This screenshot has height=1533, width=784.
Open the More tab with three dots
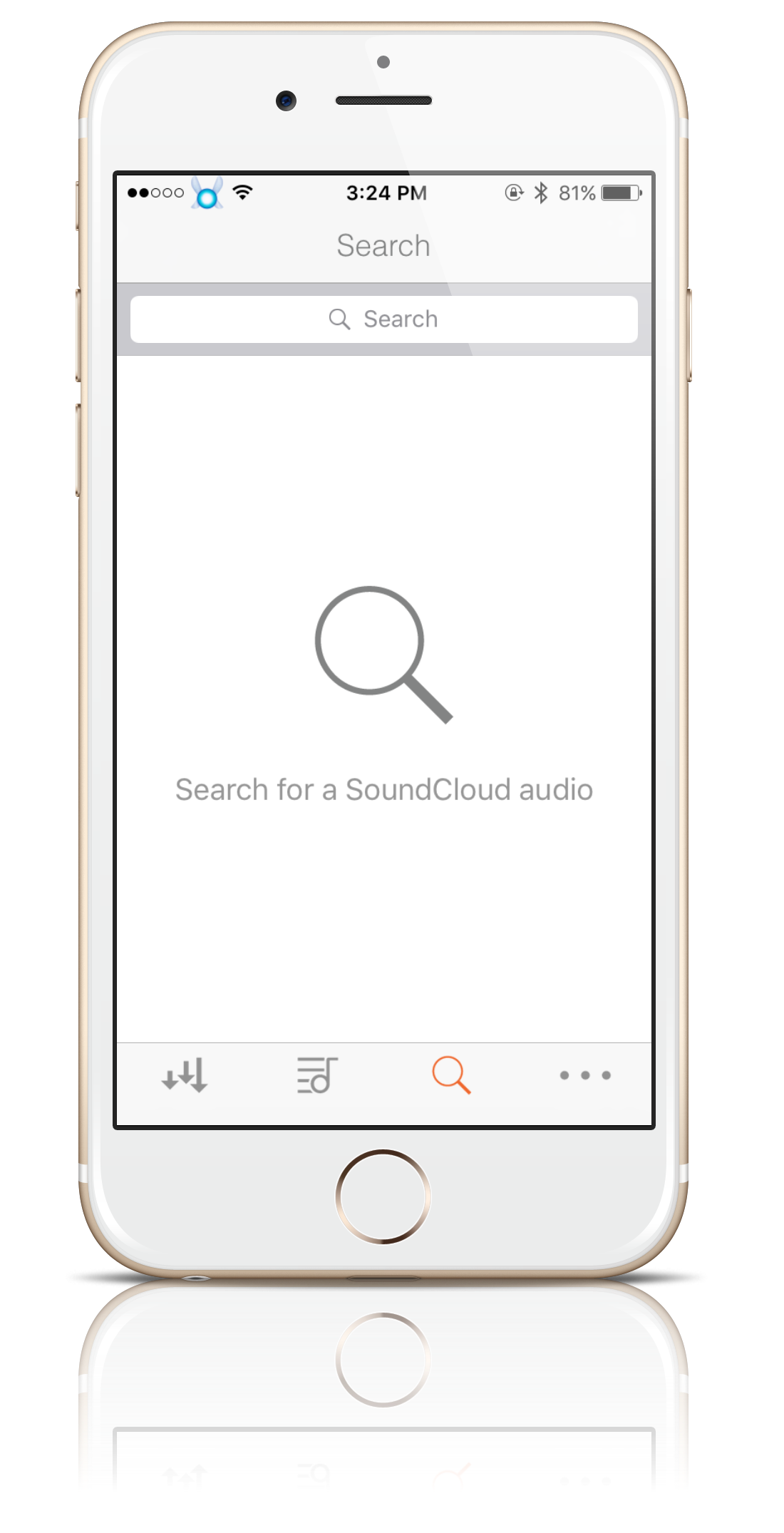(x=585, y=1075)
